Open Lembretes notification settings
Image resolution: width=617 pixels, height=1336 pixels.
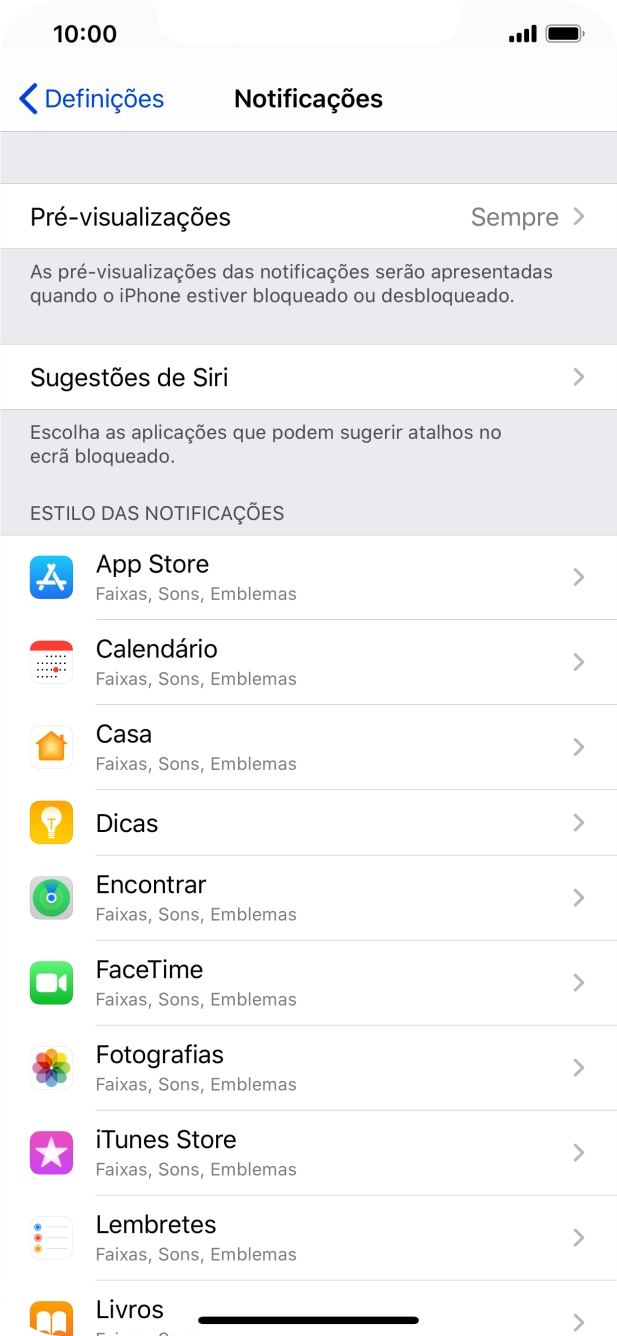click(308, 1238)
